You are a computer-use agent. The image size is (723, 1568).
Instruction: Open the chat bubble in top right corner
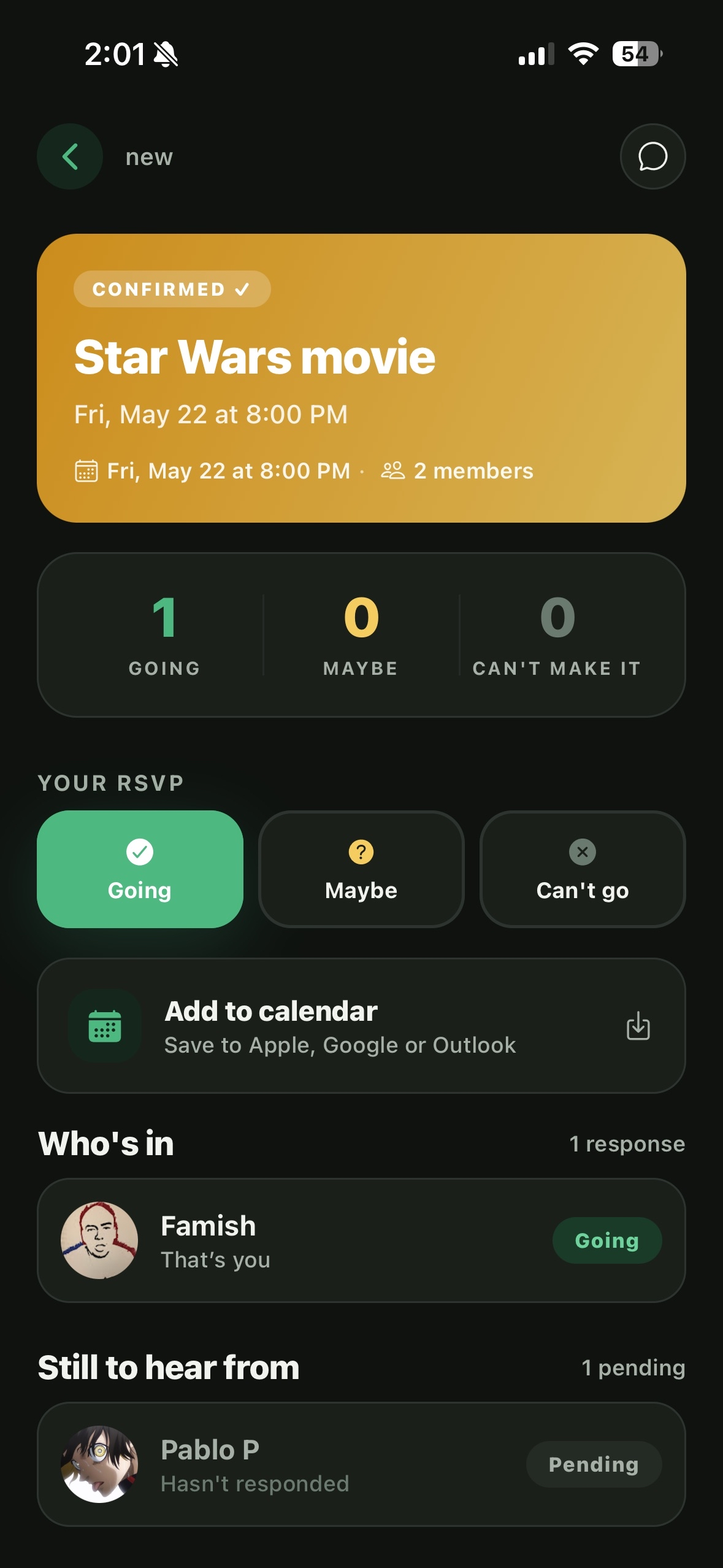click(652, 156)
